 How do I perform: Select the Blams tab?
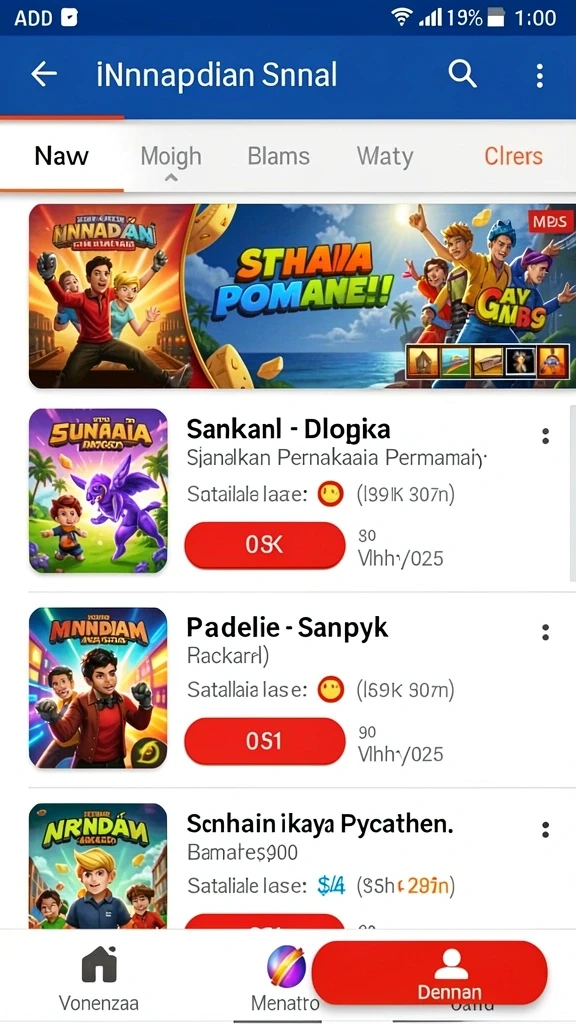click(279, 157)
